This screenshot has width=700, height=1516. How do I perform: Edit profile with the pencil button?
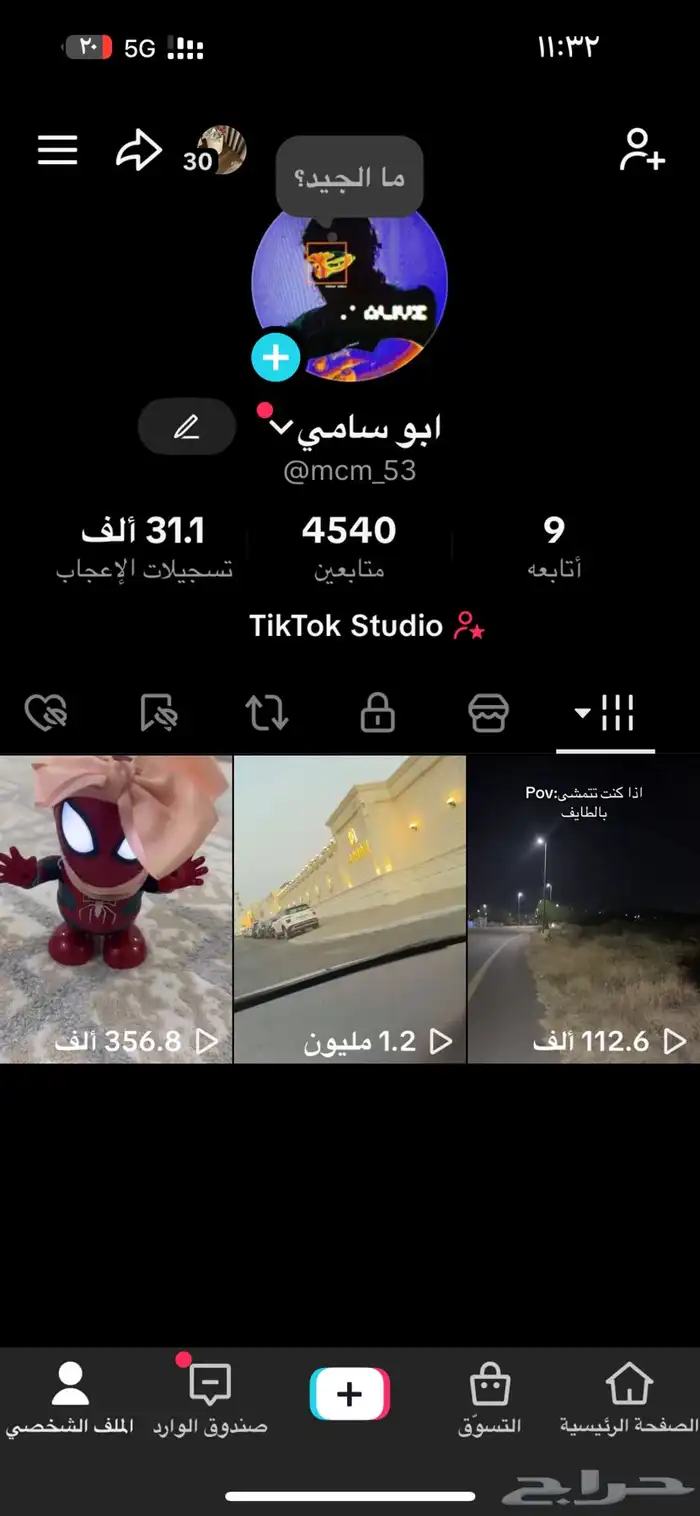click(187, 428)
